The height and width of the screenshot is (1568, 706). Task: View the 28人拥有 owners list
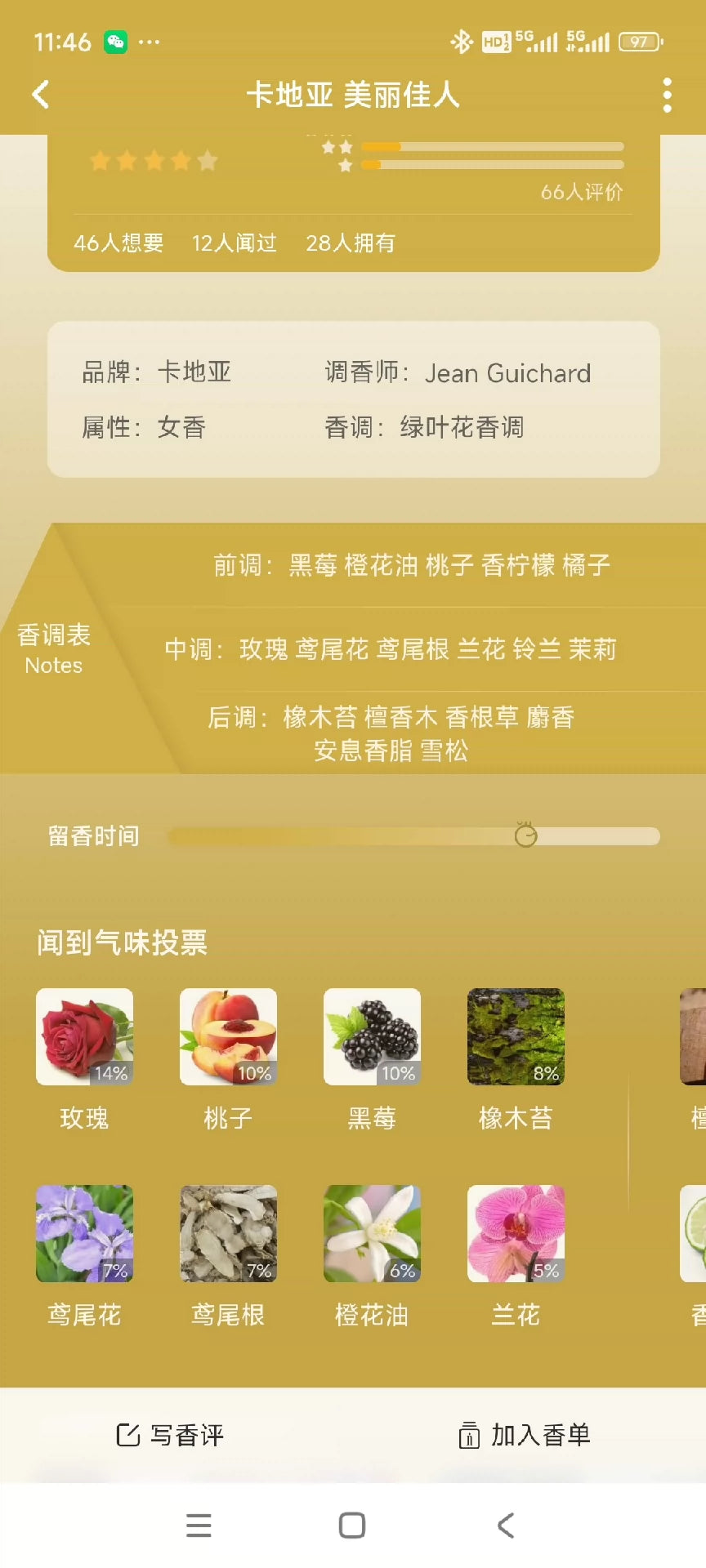pyautogui.click(x=351, y=243)
